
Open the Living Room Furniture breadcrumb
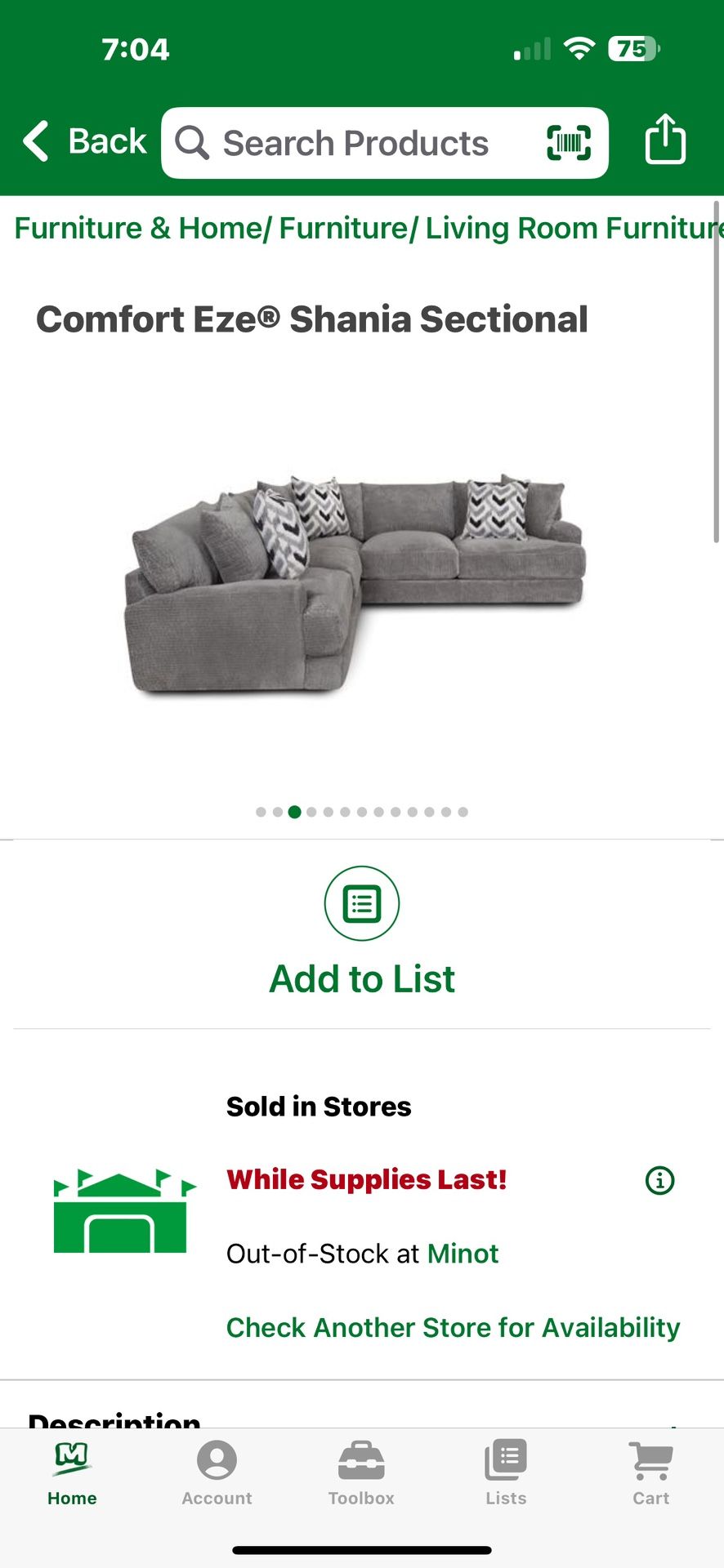(574, 228)
